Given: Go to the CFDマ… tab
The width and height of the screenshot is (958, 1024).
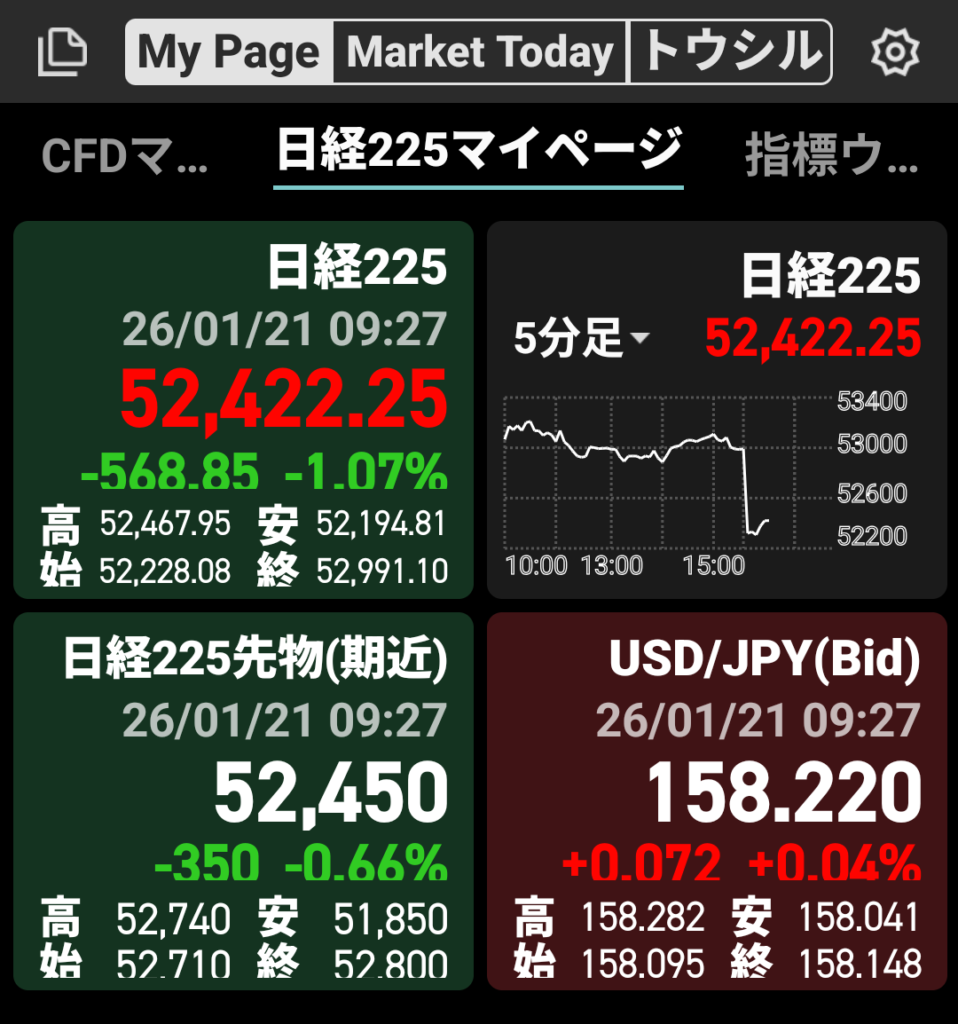Looking at the screenshot, I should [125, 157].
